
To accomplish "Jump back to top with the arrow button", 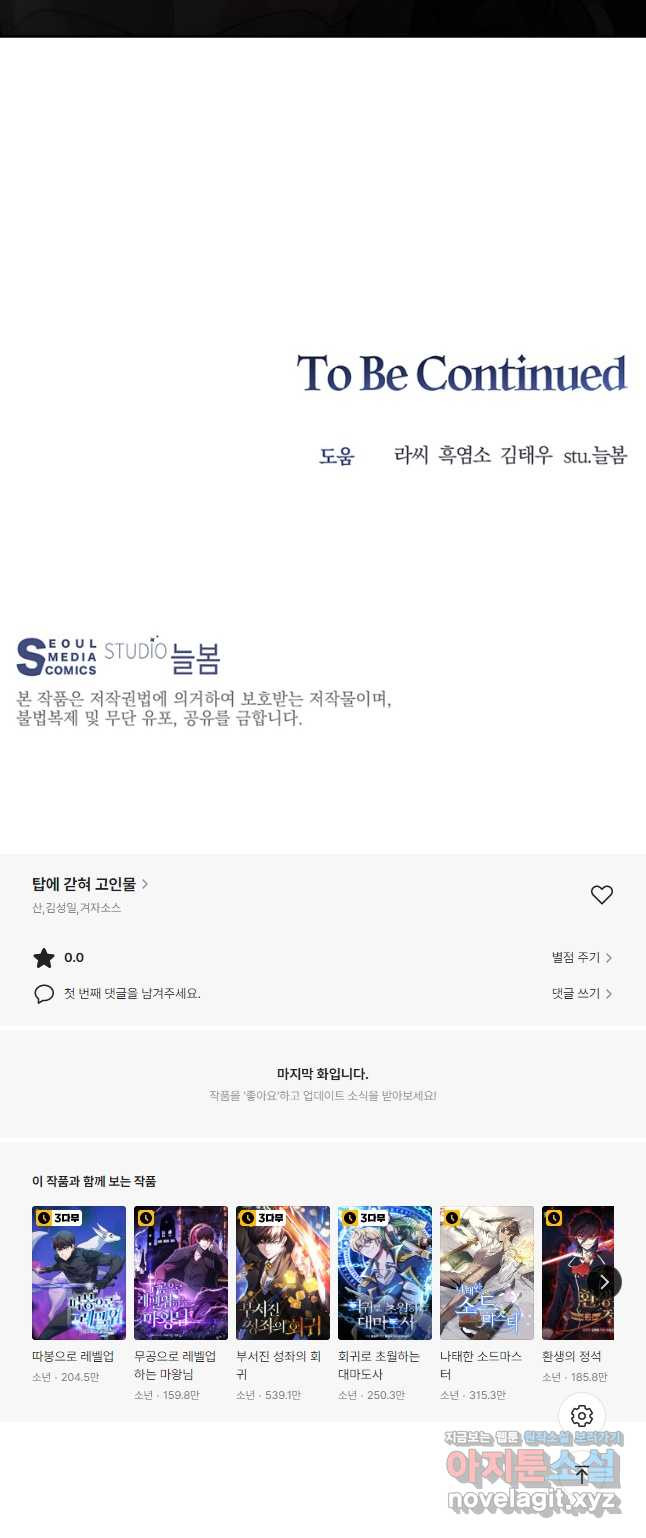I will (582, 1473).
